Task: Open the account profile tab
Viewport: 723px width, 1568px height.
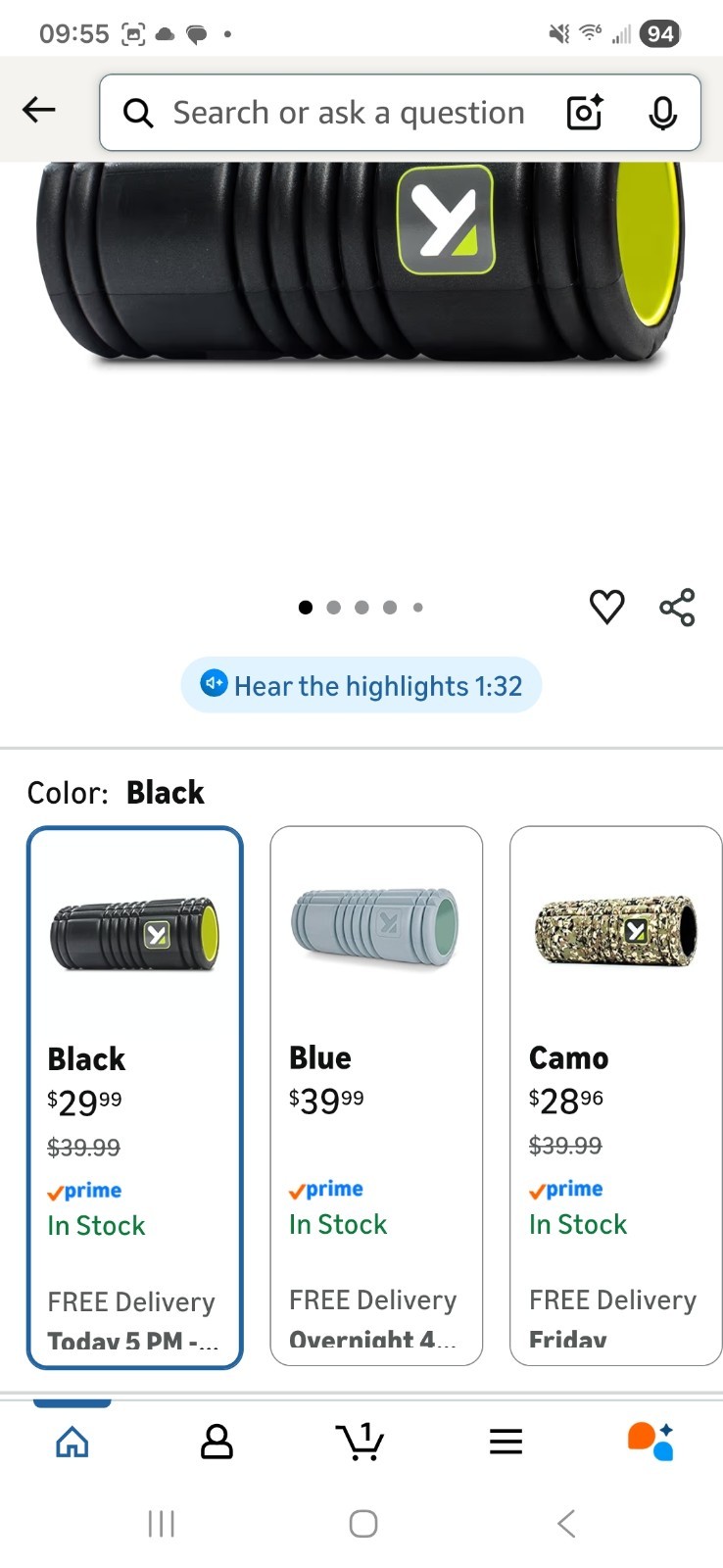Action: coord(217,1442)
